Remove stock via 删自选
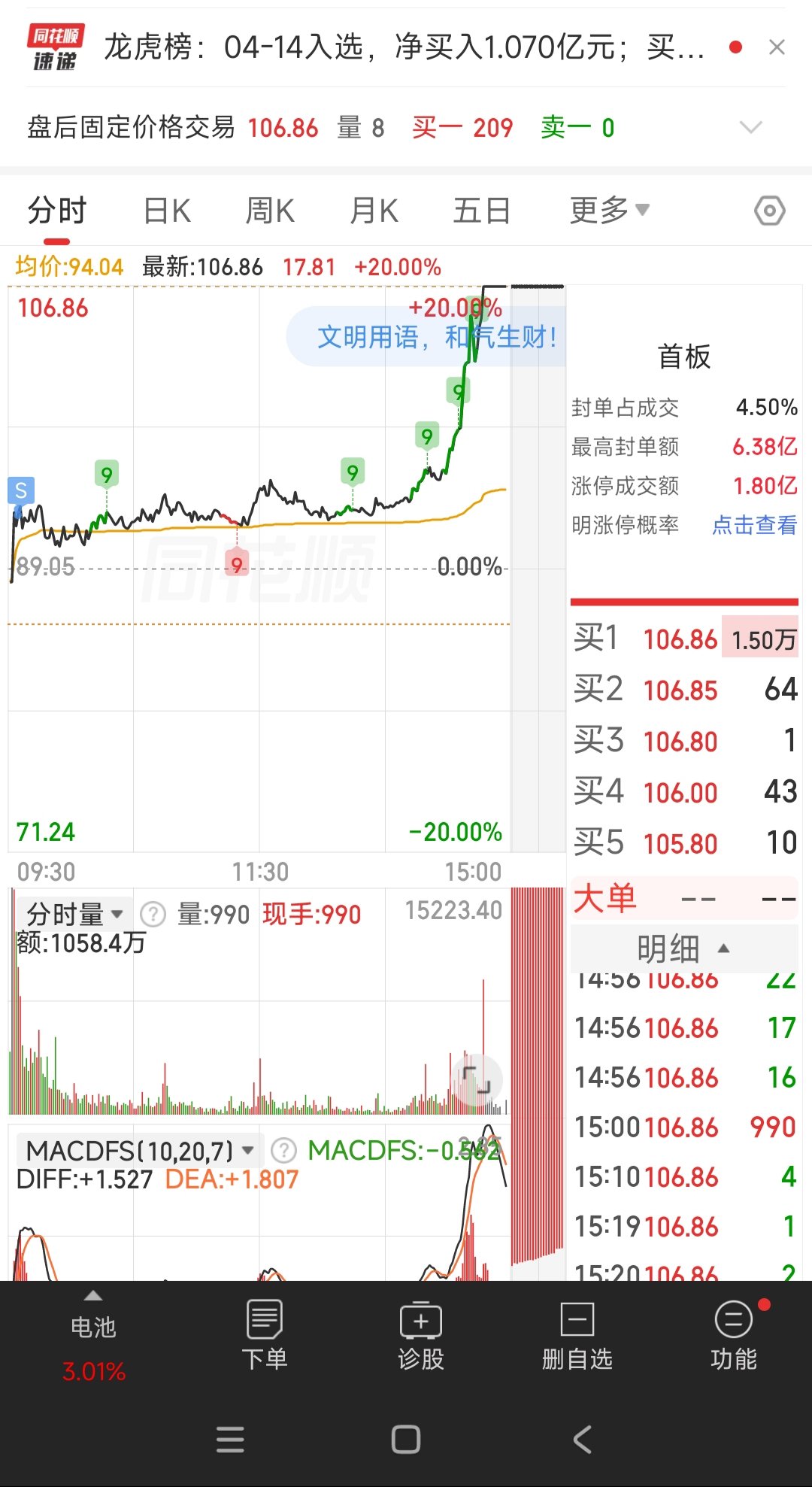The height and width of the screenshot is (1487, 812). point(577,1335)
